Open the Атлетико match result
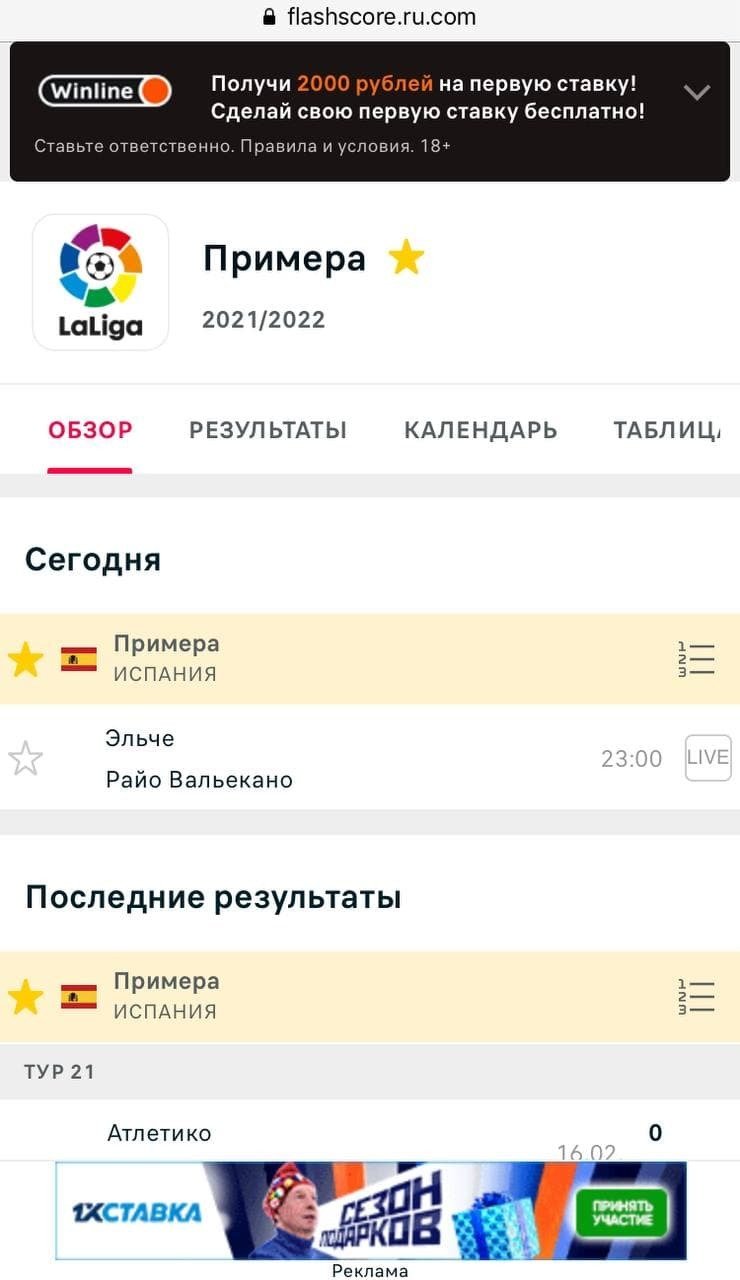The image size is (740, 1280). point(350,1135)
